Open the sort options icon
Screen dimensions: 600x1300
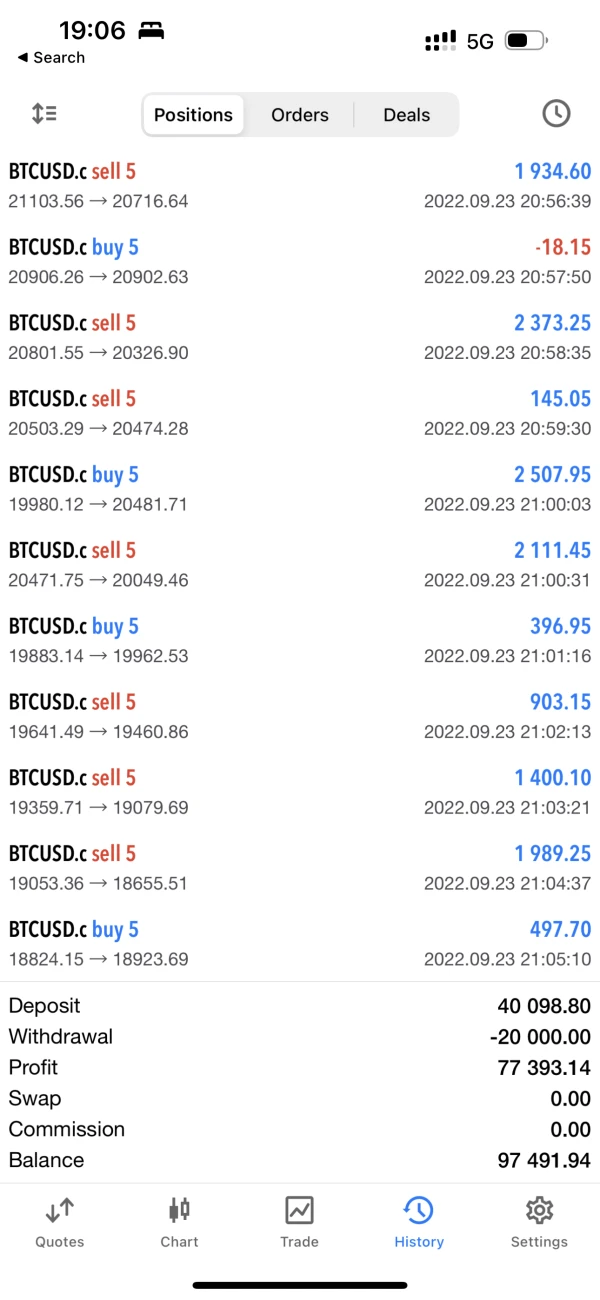point(44,114)
